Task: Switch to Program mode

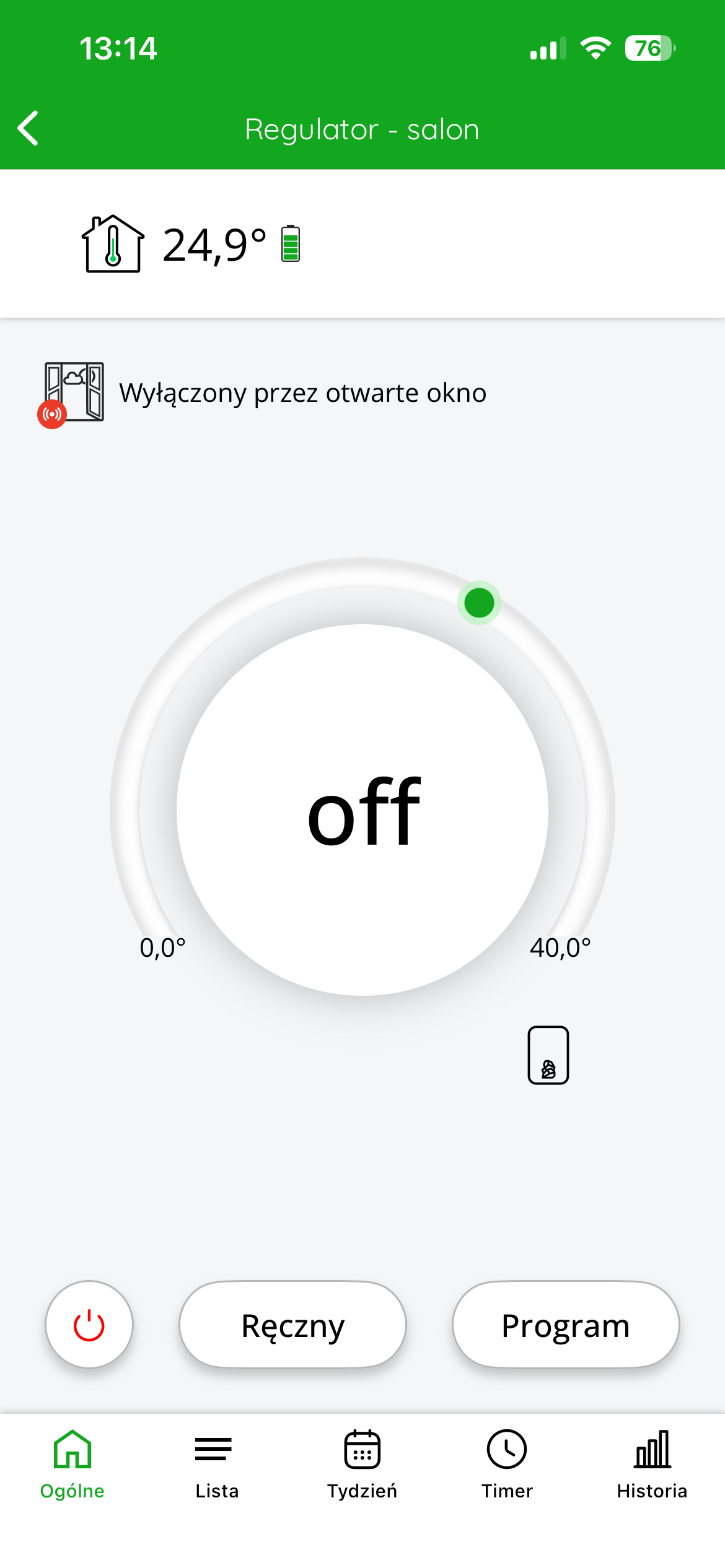Action: pyautogui.click(x=565, y=1325)
